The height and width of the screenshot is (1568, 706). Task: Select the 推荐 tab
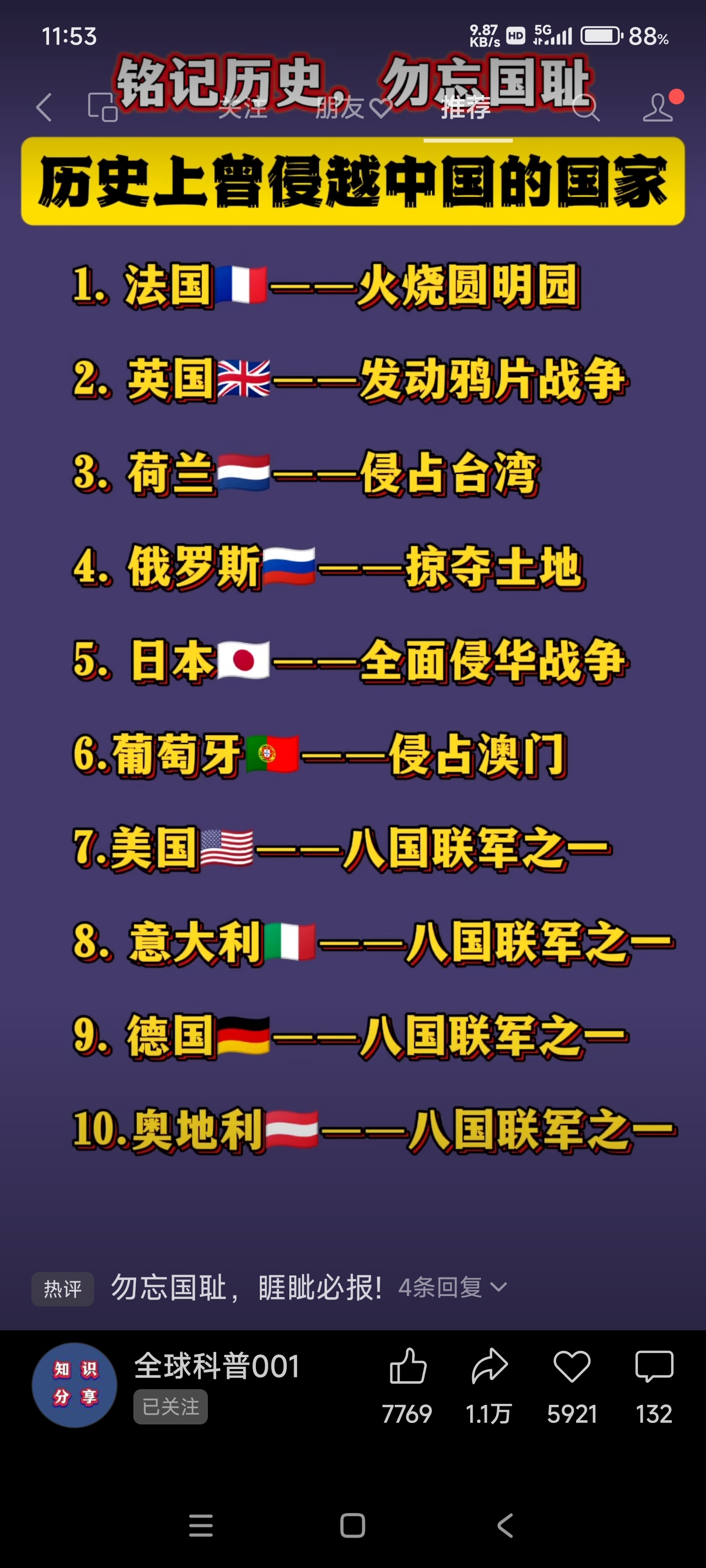click(467, 108)
